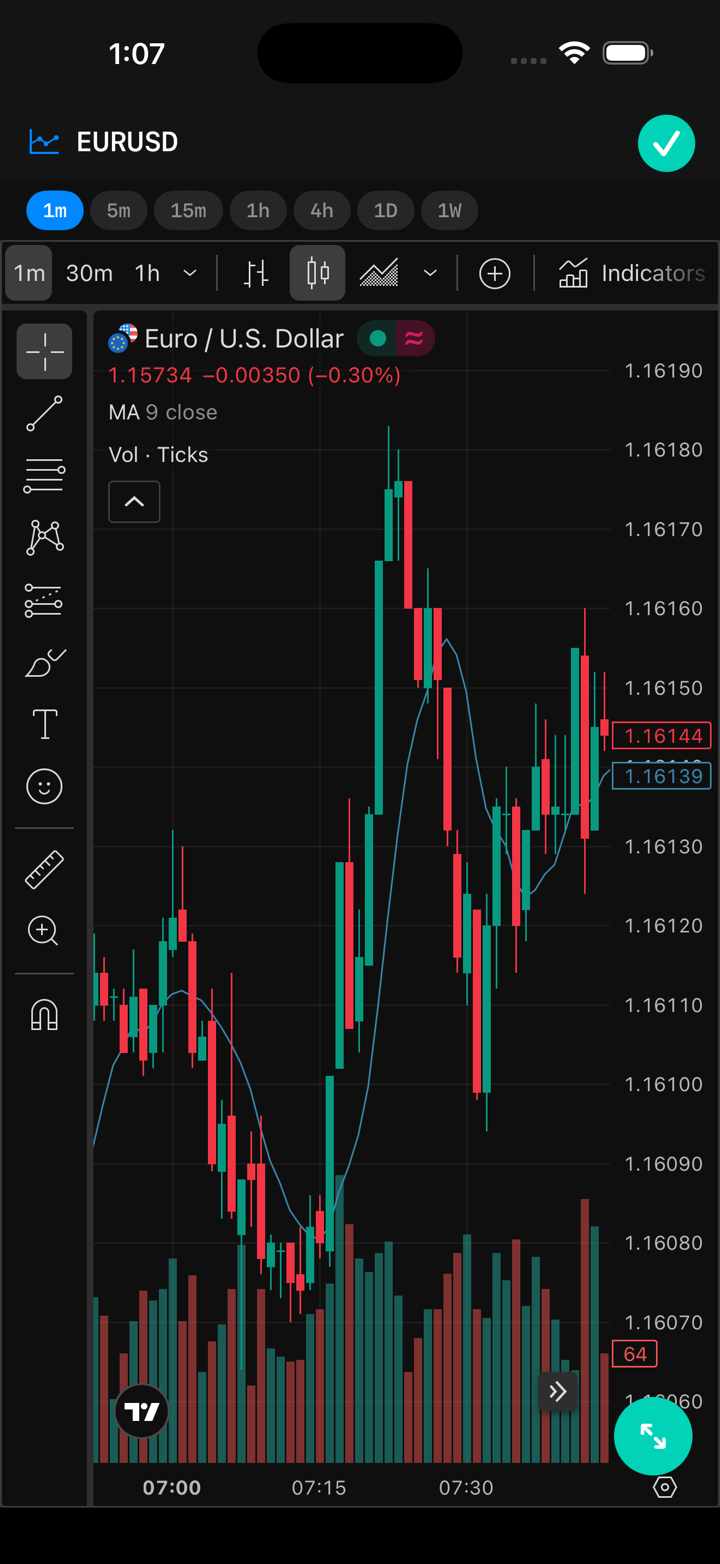Switch to the 5m timeframe chip
720x1564 pixels.
click(x=119, y=211)
